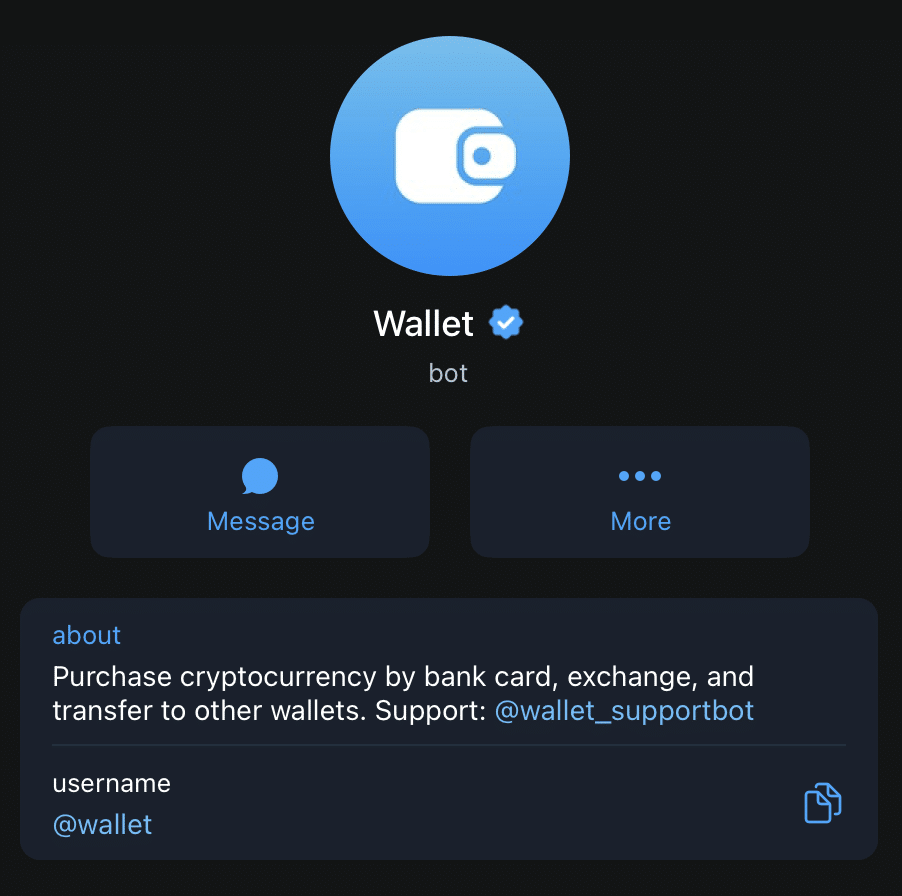Screen dimensions: 902x896
Task: Open the More options button
Action: 640,492
